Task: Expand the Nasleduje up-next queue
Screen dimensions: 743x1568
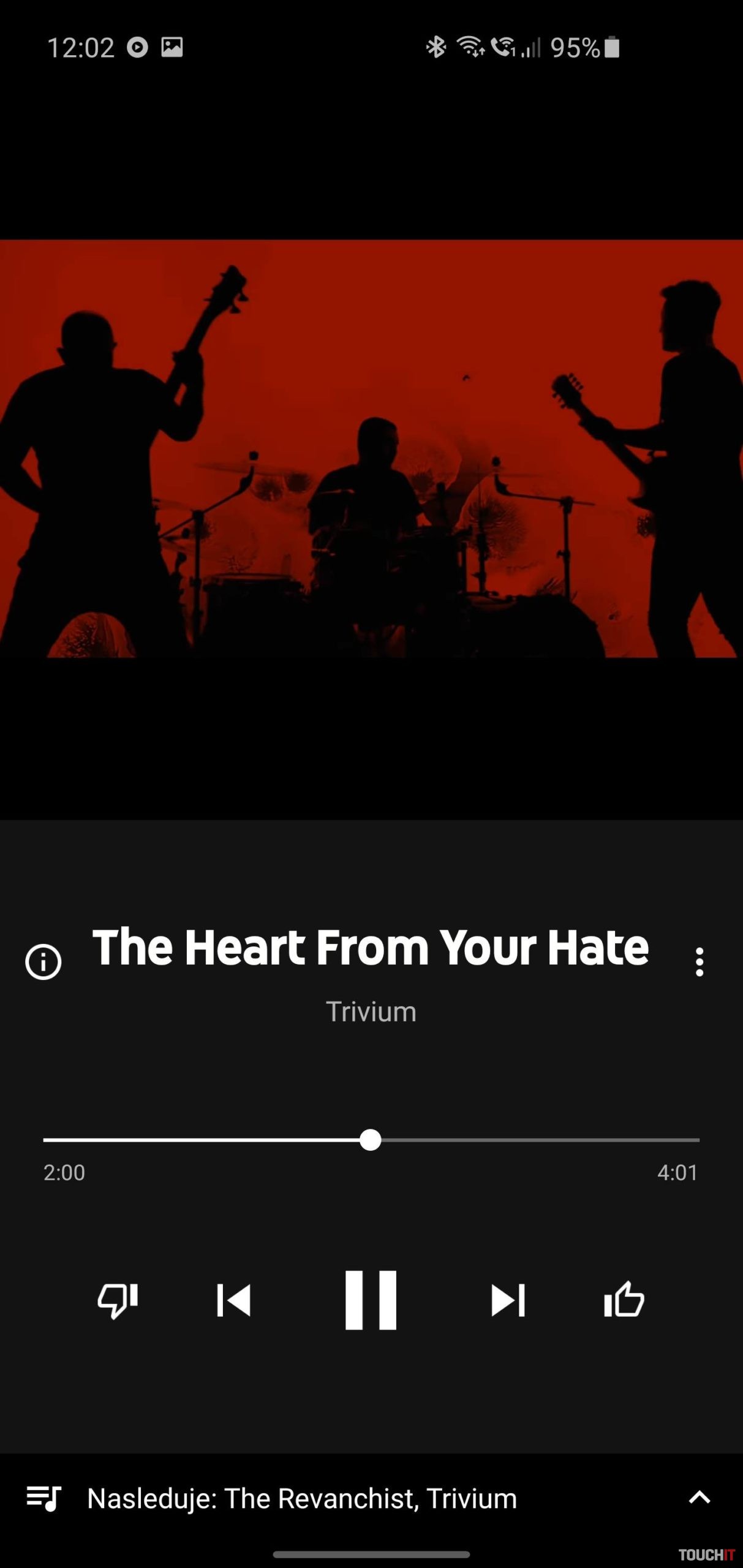Action: 699,1498
